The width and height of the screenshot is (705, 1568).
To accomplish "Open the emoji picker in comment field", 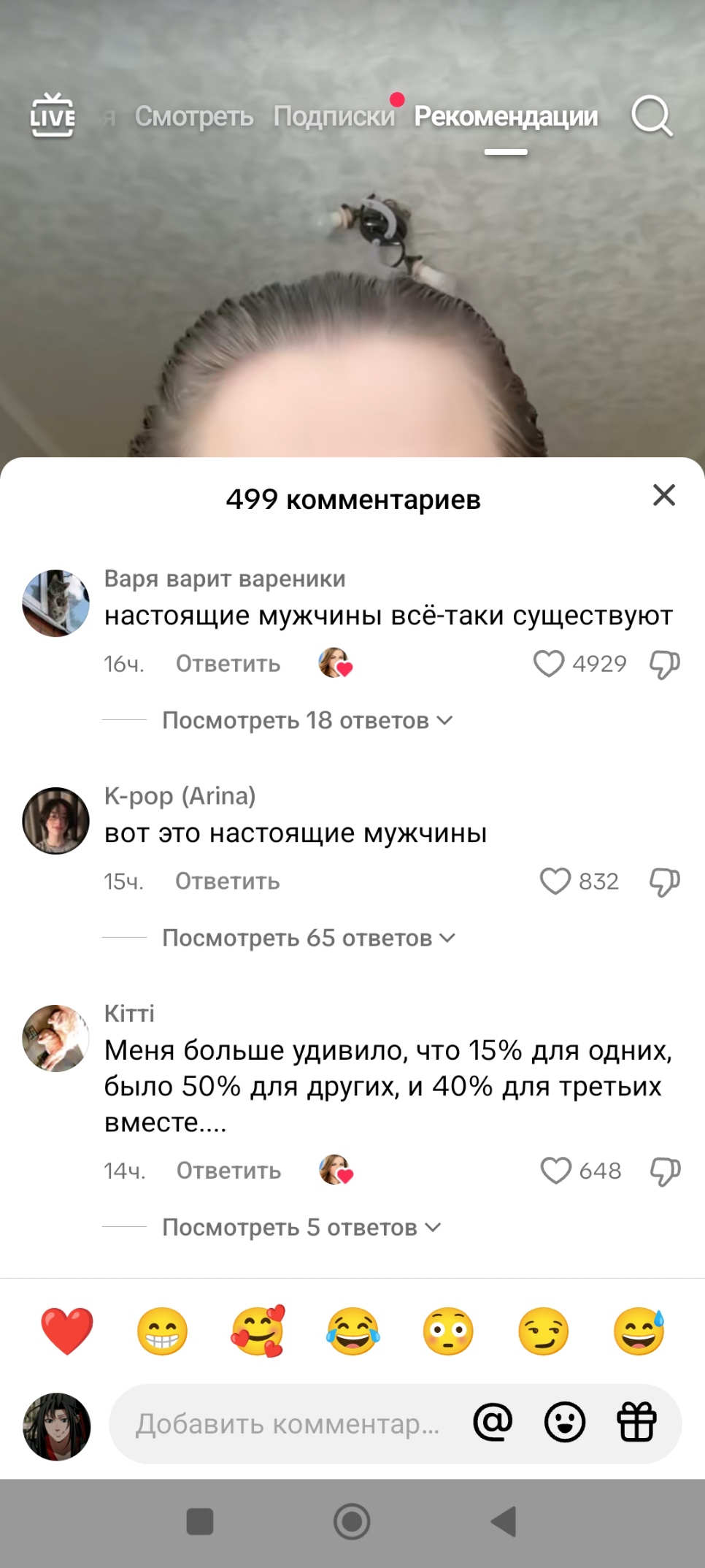I will [565, 1423].
